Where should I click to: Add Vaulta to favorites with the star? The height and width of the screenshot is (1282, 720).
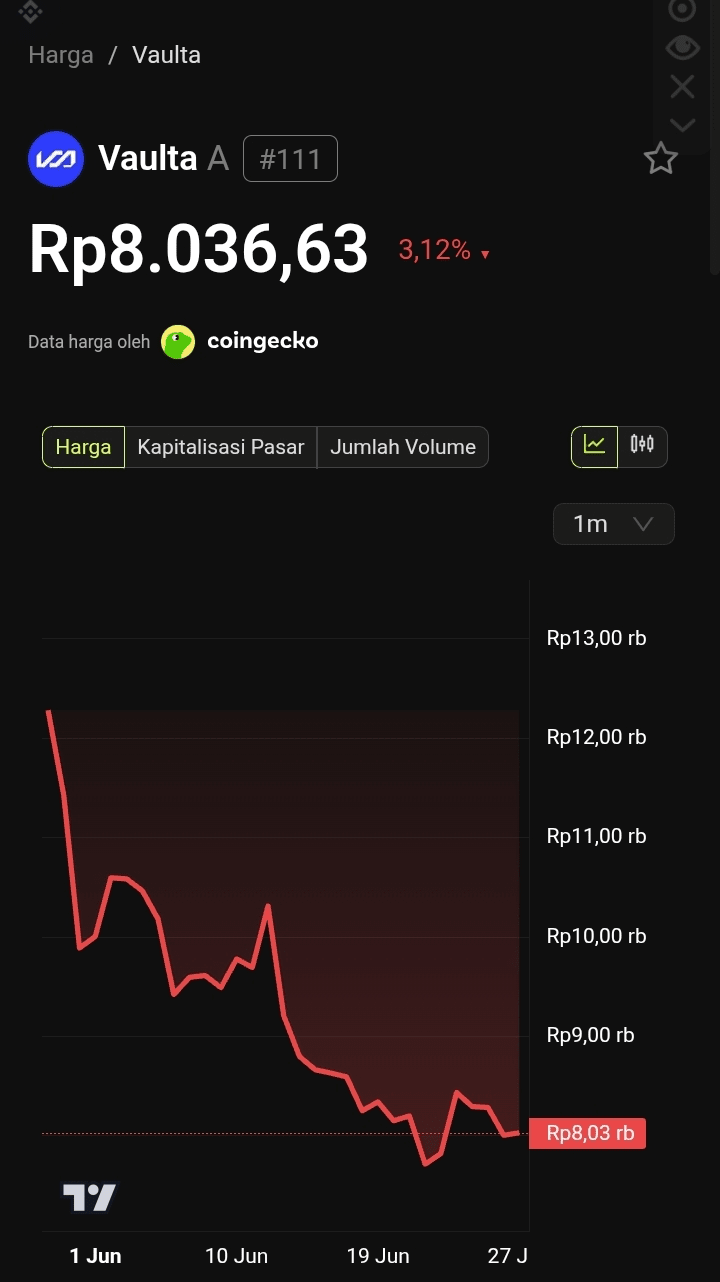tap(660, 159)
